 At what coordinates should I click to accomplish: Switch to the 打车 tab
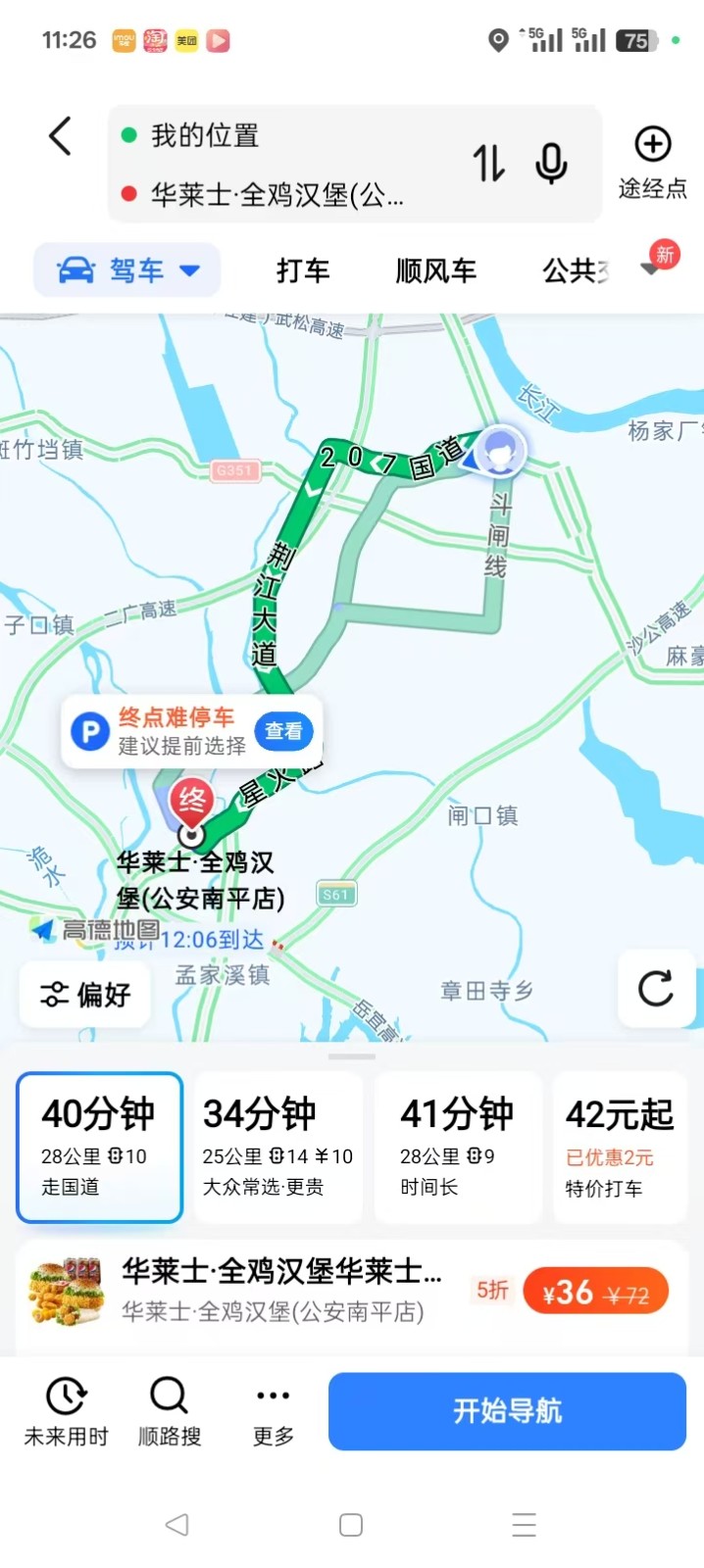(303, 270)
